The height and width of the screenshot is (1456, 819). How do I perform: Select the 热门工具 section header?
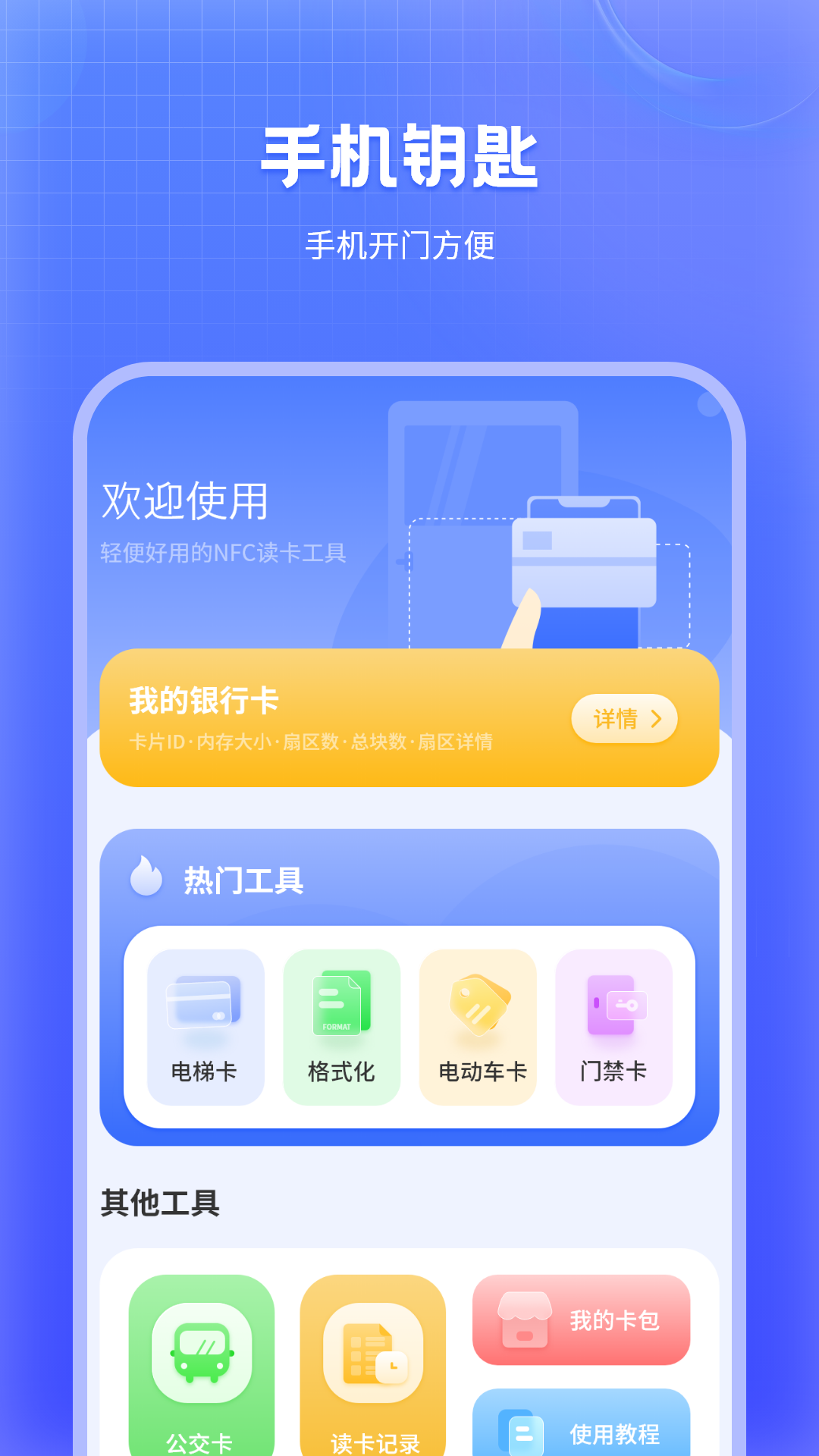tap(241, 880)
